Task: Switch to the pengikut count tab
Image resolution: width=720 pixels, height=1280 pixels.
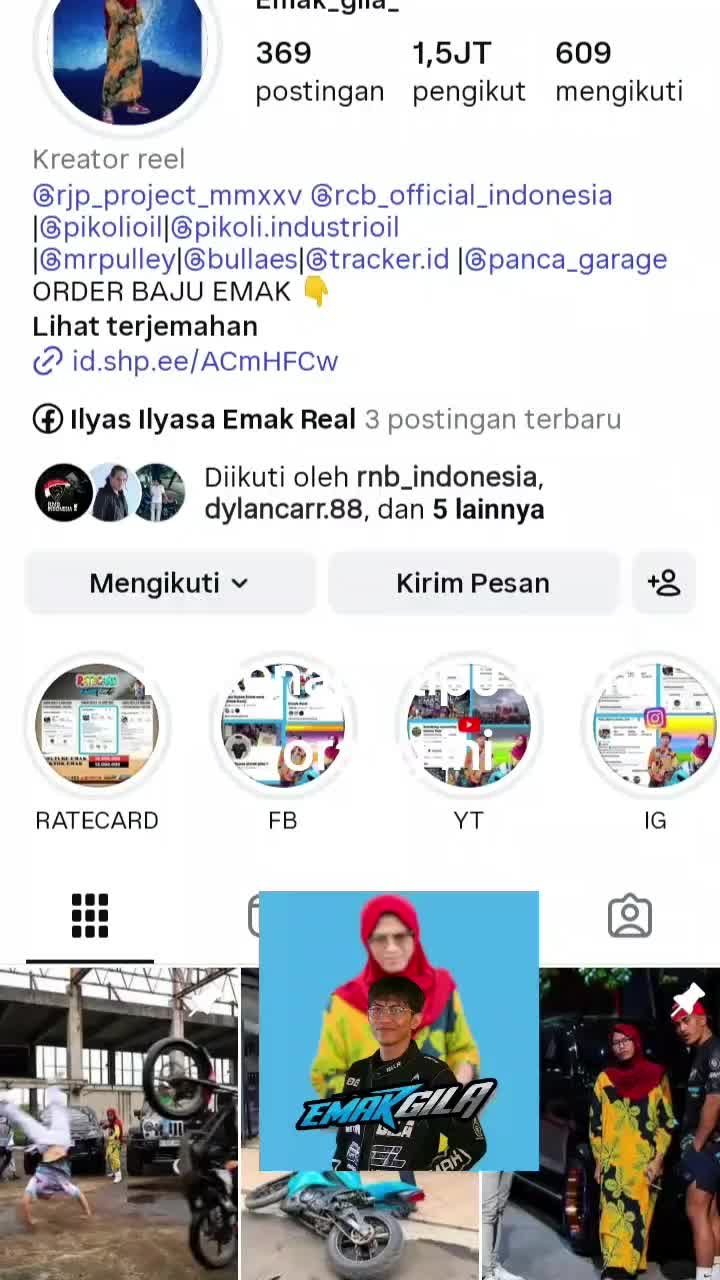Action: 468,68
